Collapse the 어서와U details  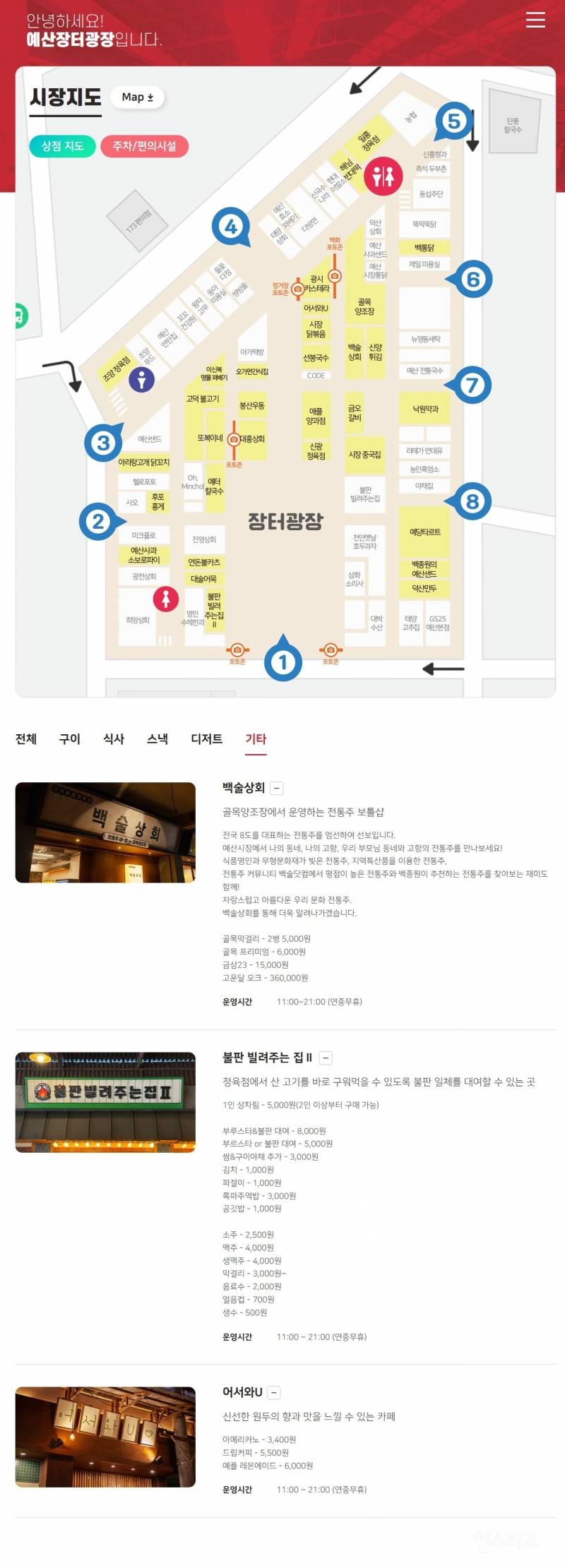coord(275,1393)
